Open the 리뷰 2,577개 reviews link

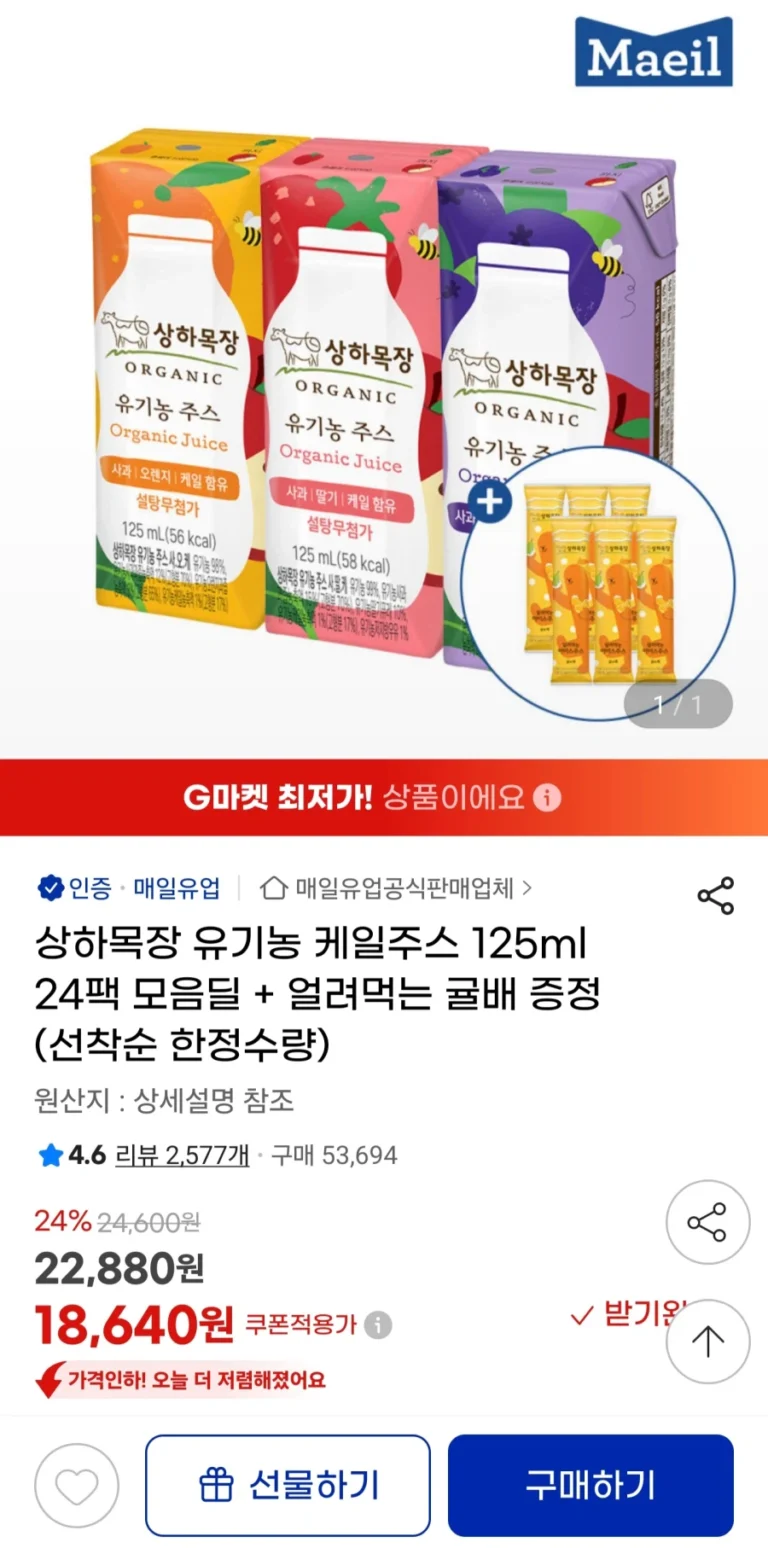pyautogui.click(x=182, y=1155)
